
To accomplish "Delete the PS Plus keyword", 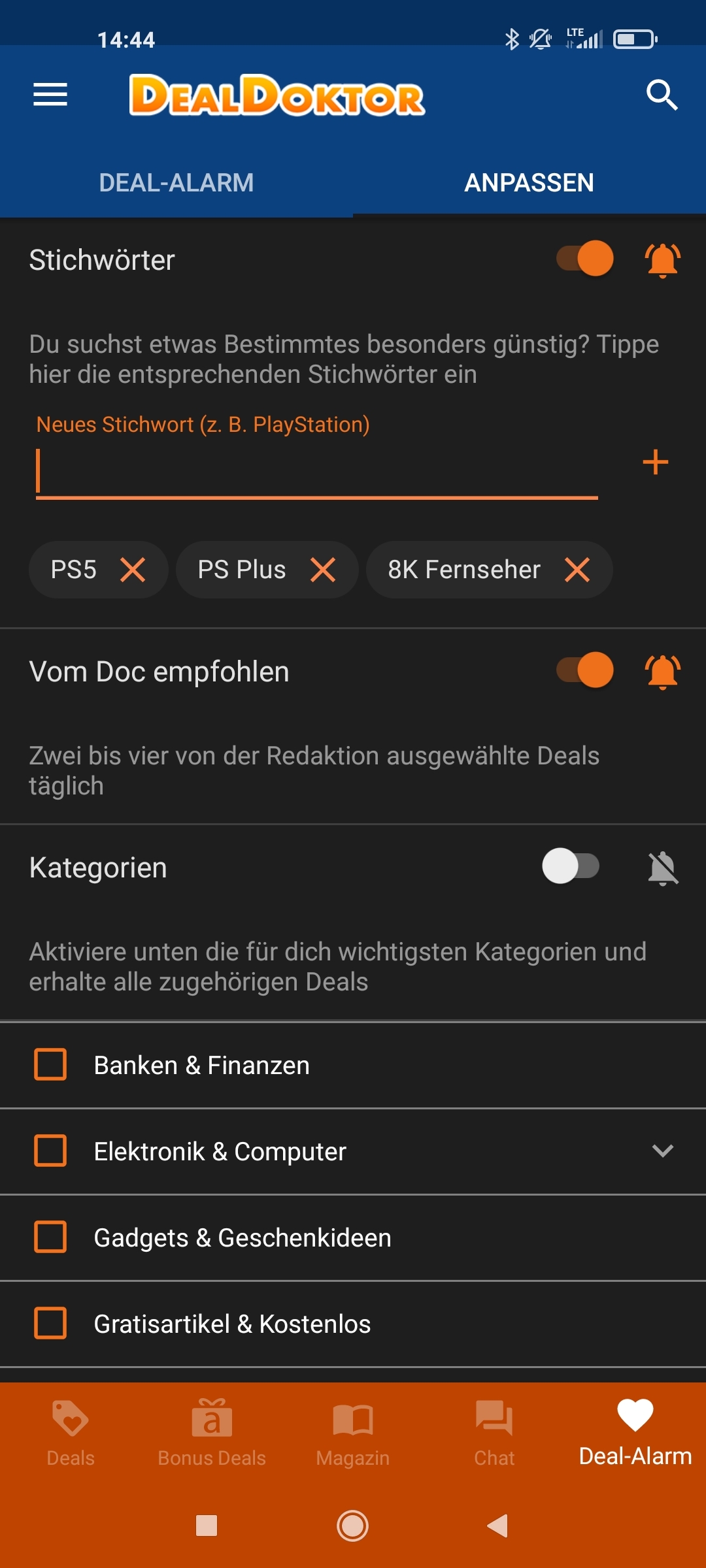I will [x=323, y=570].
